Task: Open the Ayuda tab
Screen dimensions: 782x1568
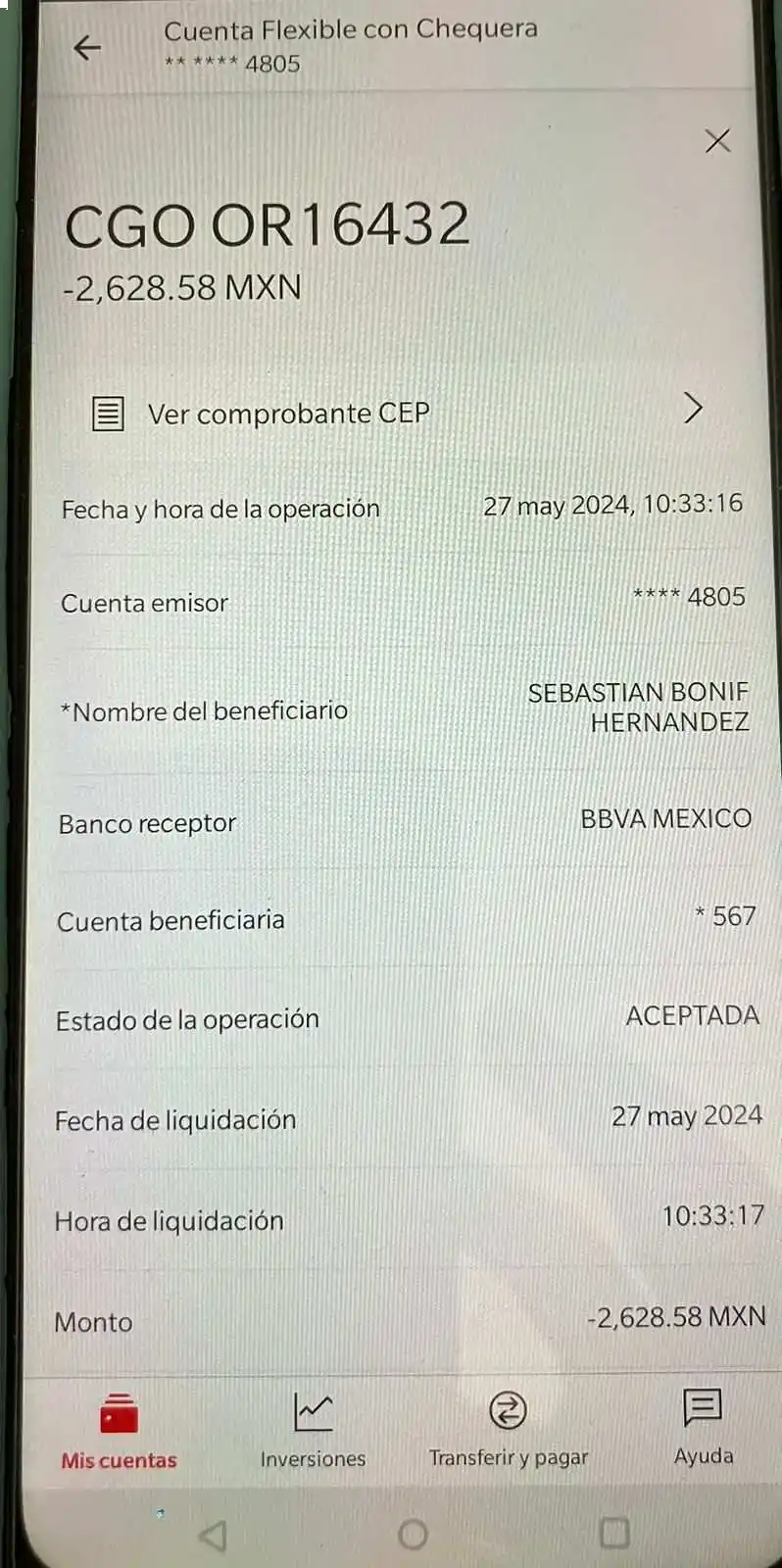Action: 703,1427
